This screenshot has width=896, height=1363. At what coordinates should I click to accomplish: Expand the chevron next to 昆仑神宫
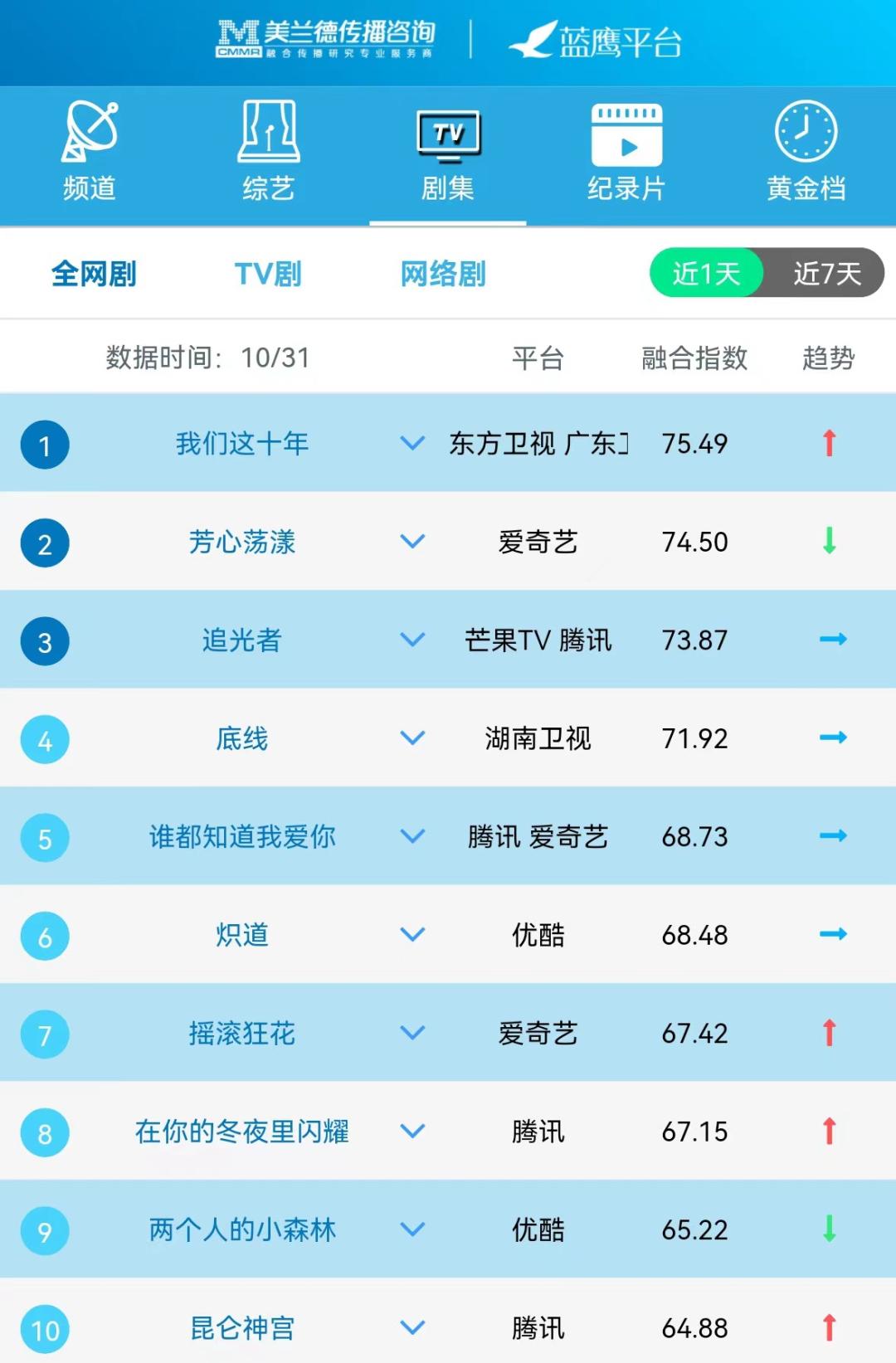pos(410,1328)
